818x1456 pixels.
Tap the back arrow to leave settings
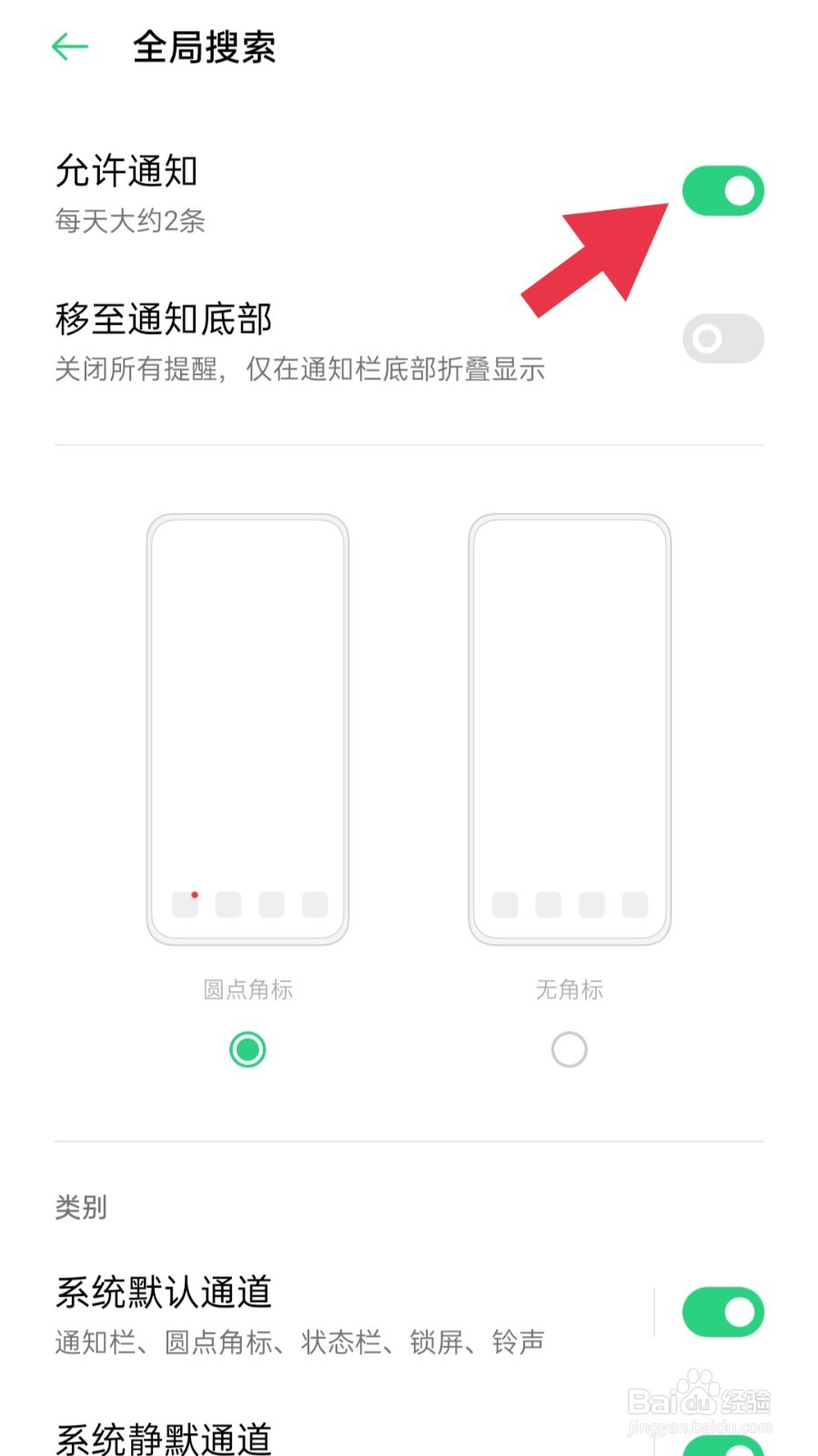pos(70,47)
